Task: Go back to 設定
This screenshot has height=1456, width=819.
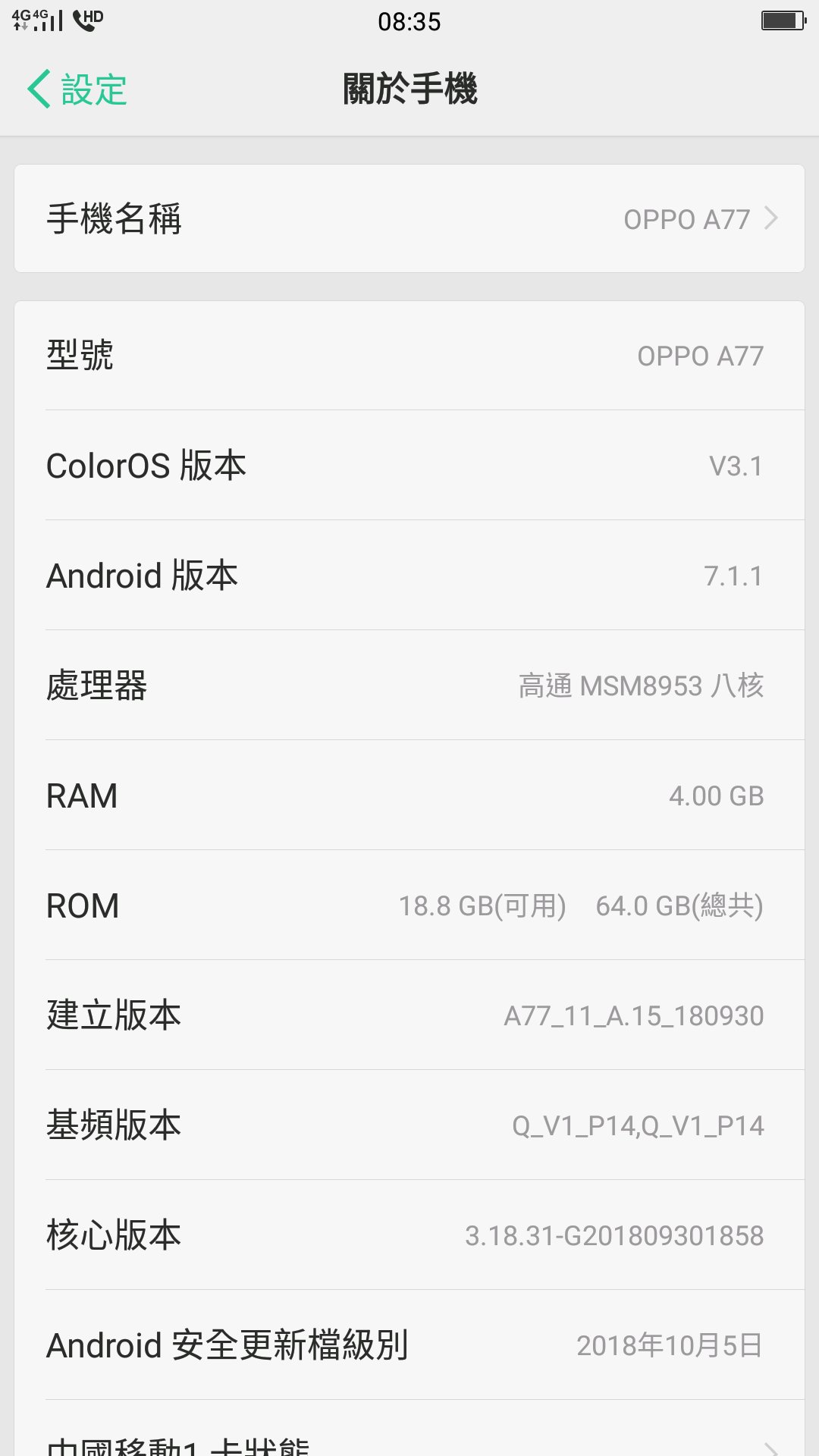Action: pyautogui.click(x=77, y=89)
